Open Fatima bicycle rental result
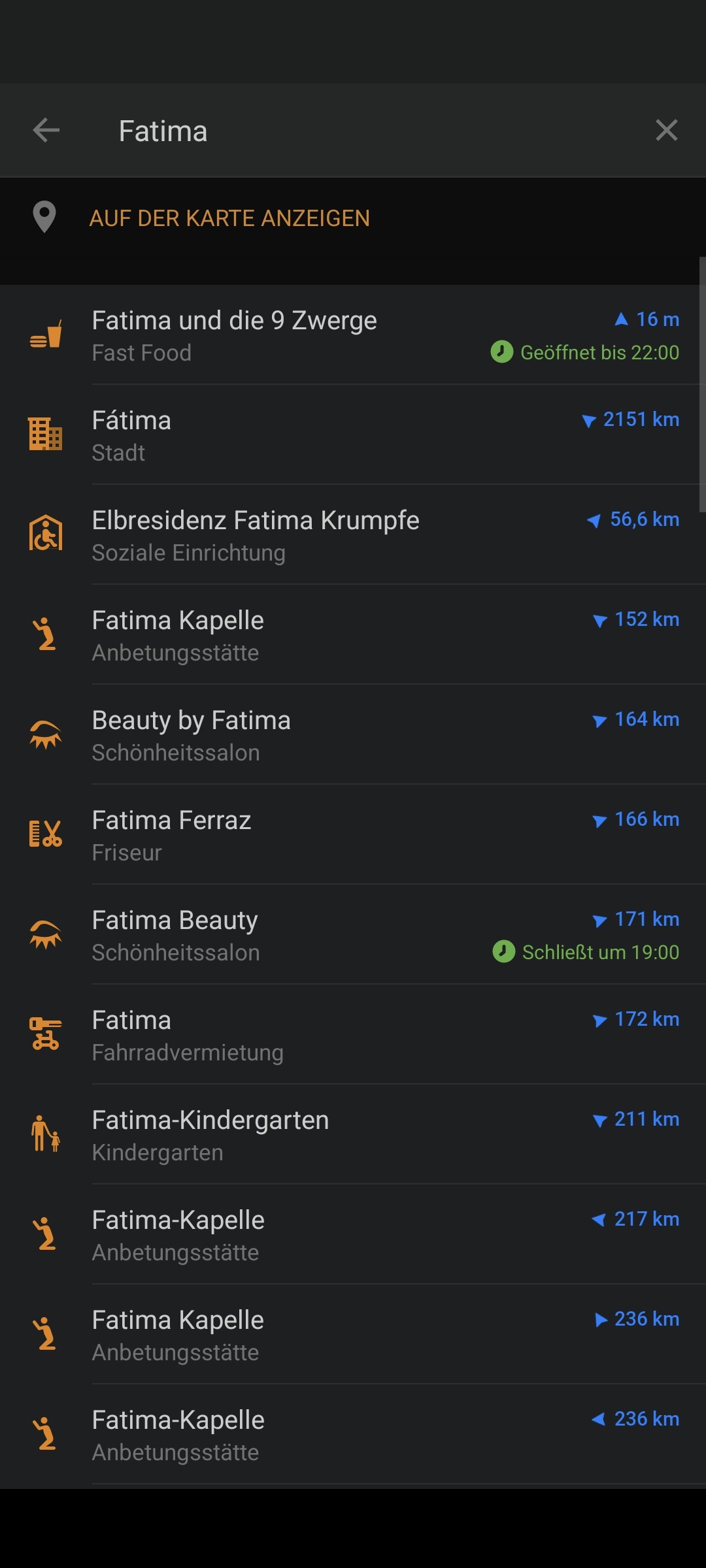The height and width of the screenshot is (1568, 706). [353, 1035]
